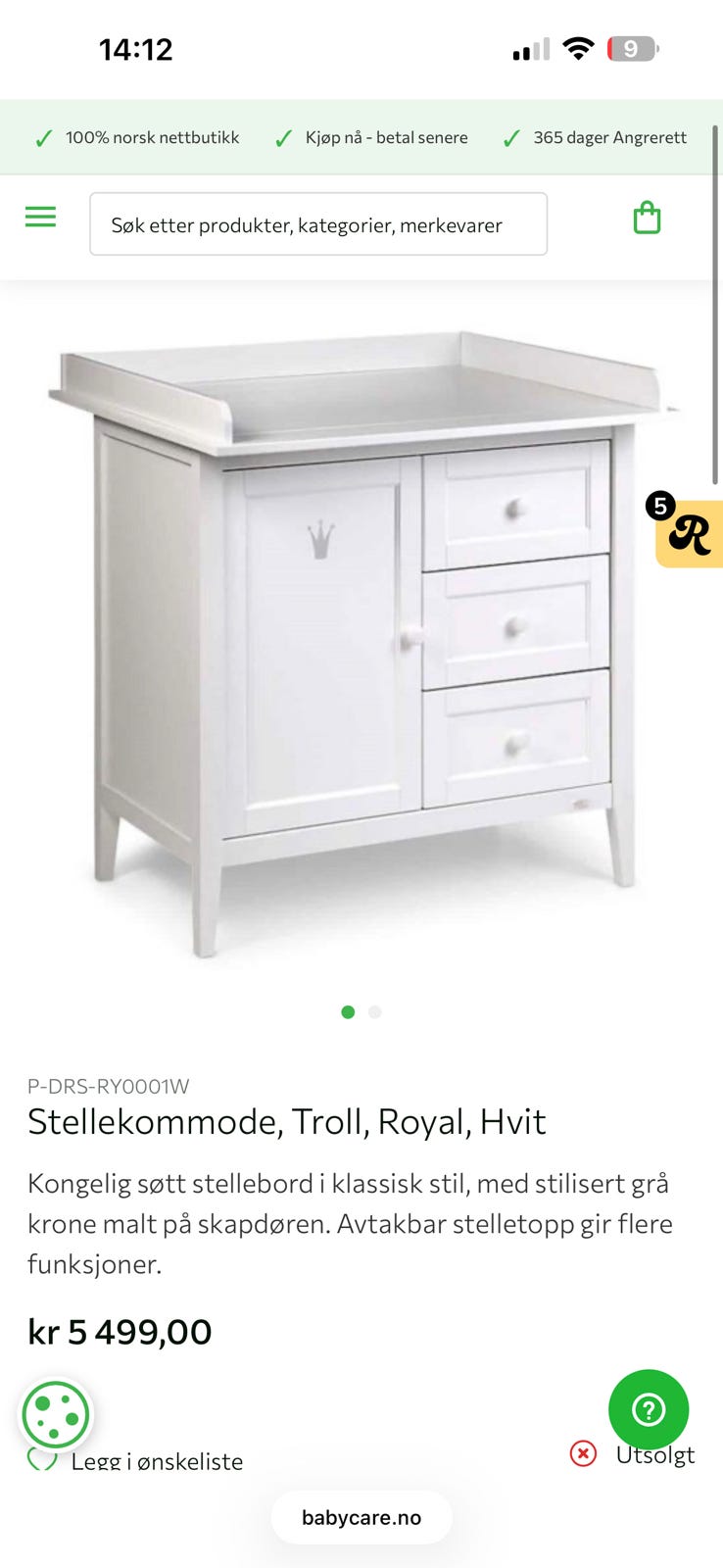
Task: Click the battery indicator showing 9
Action: click(x=632, y=49)
